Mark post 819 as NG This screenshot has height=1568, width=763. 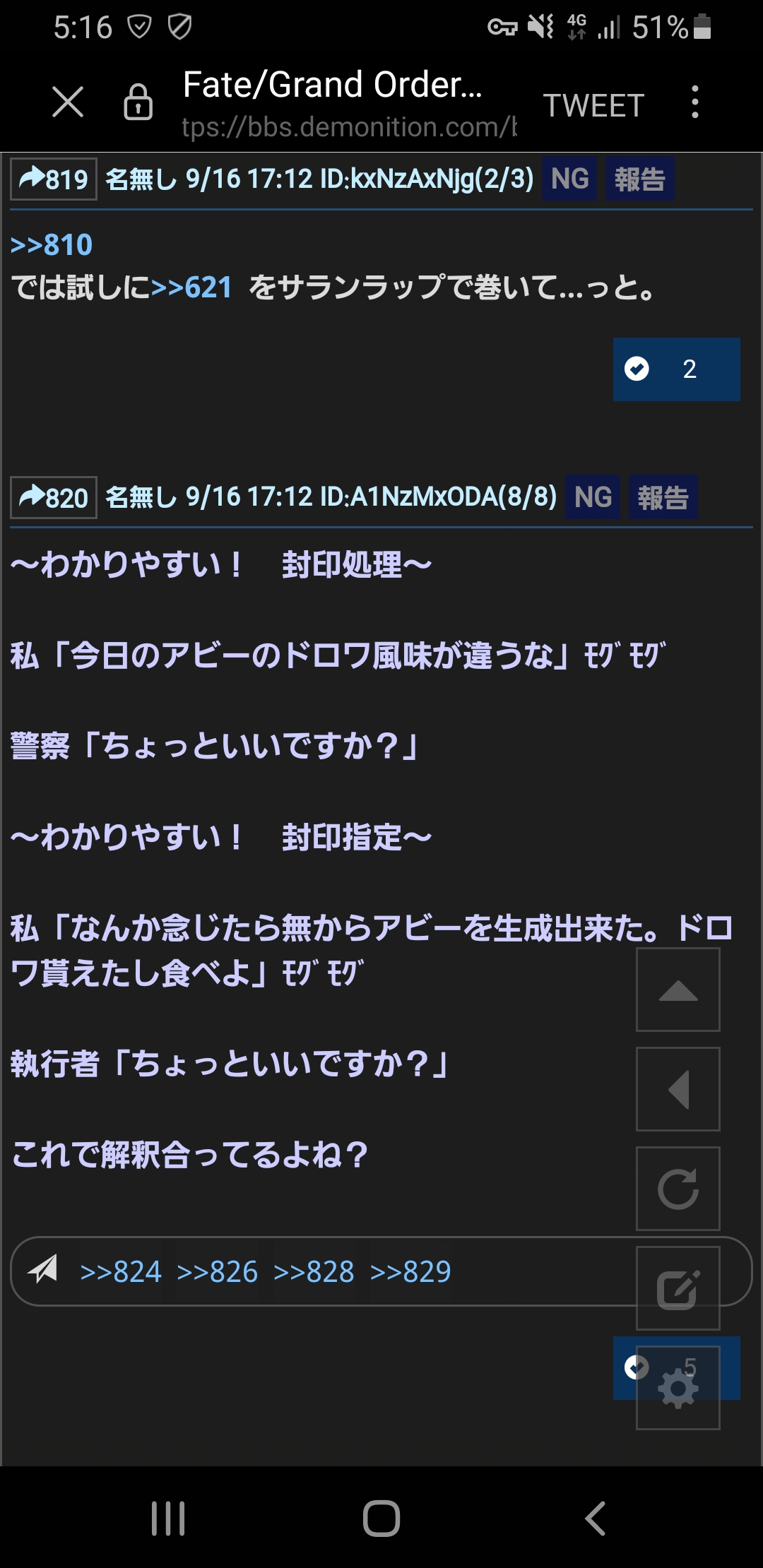[x=569, y=179]
